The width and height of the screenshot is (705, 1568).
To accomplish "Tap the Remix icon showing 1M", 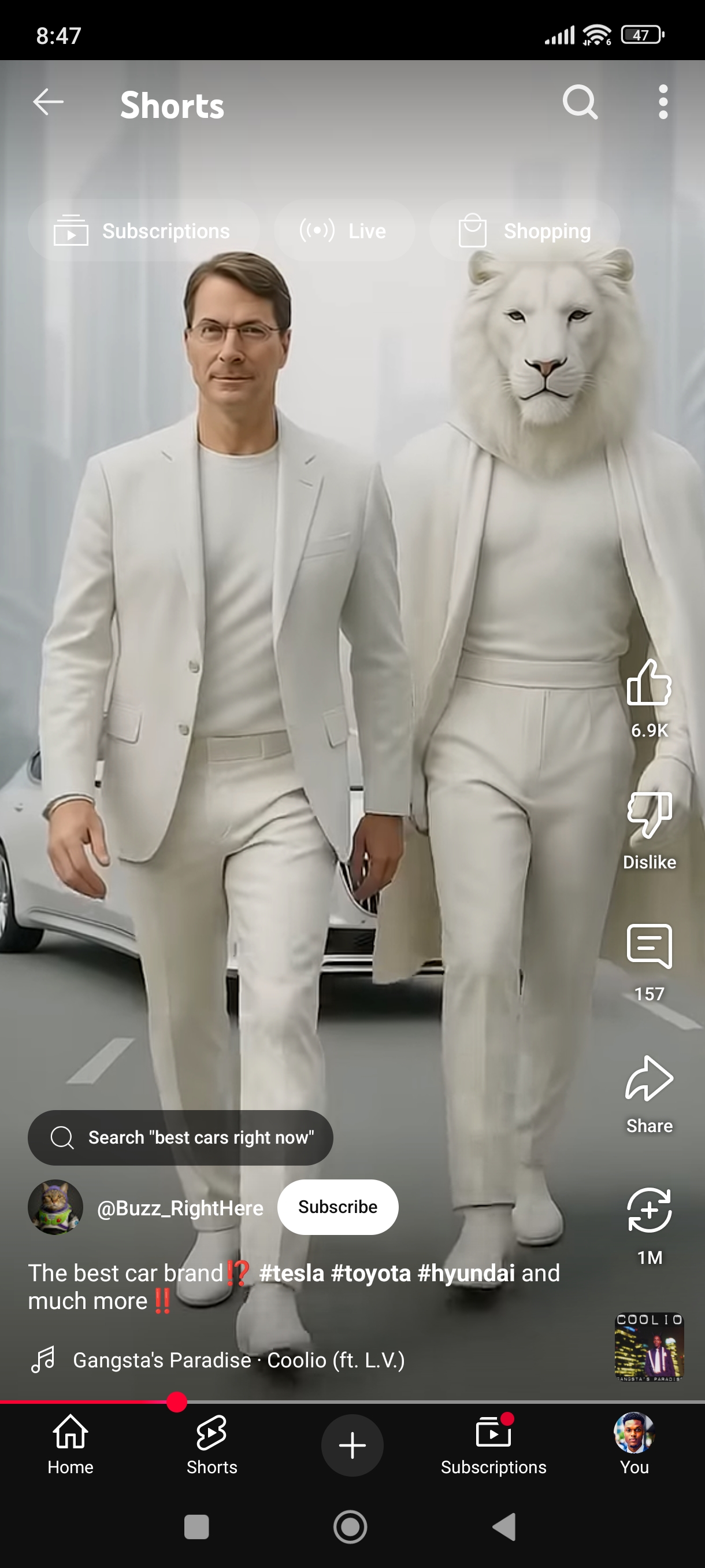I will [649, 1210].
